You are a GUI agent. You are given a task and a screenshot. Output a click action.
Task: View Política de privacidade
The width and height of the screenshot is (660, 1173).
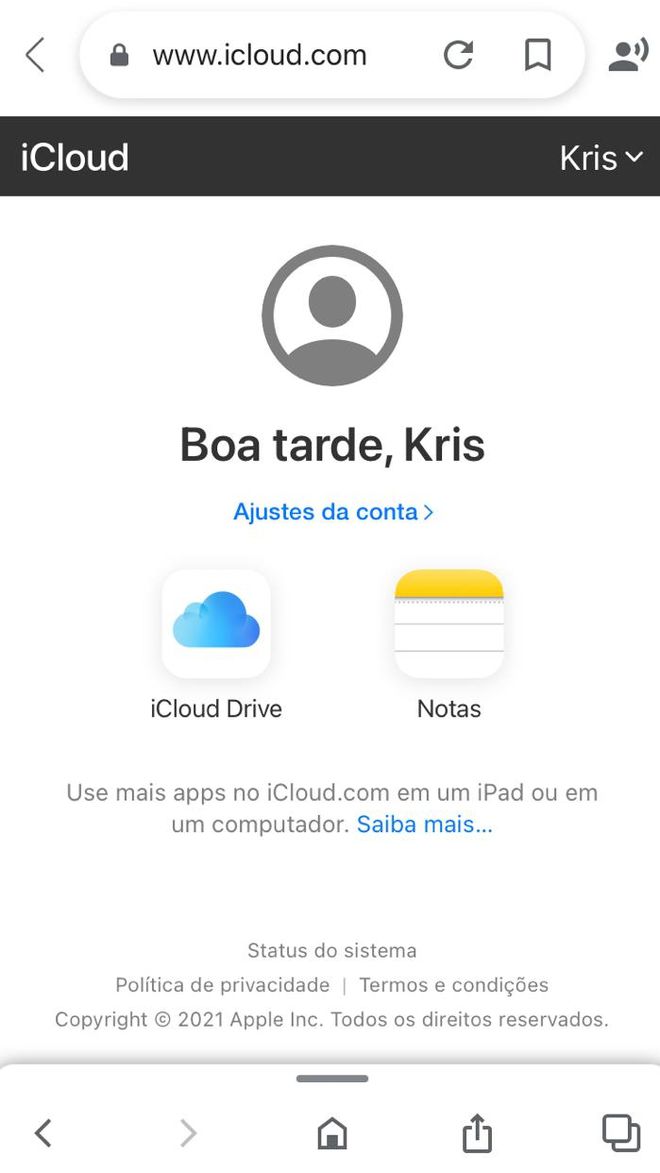pyautogui.click(x=222, y=985)
